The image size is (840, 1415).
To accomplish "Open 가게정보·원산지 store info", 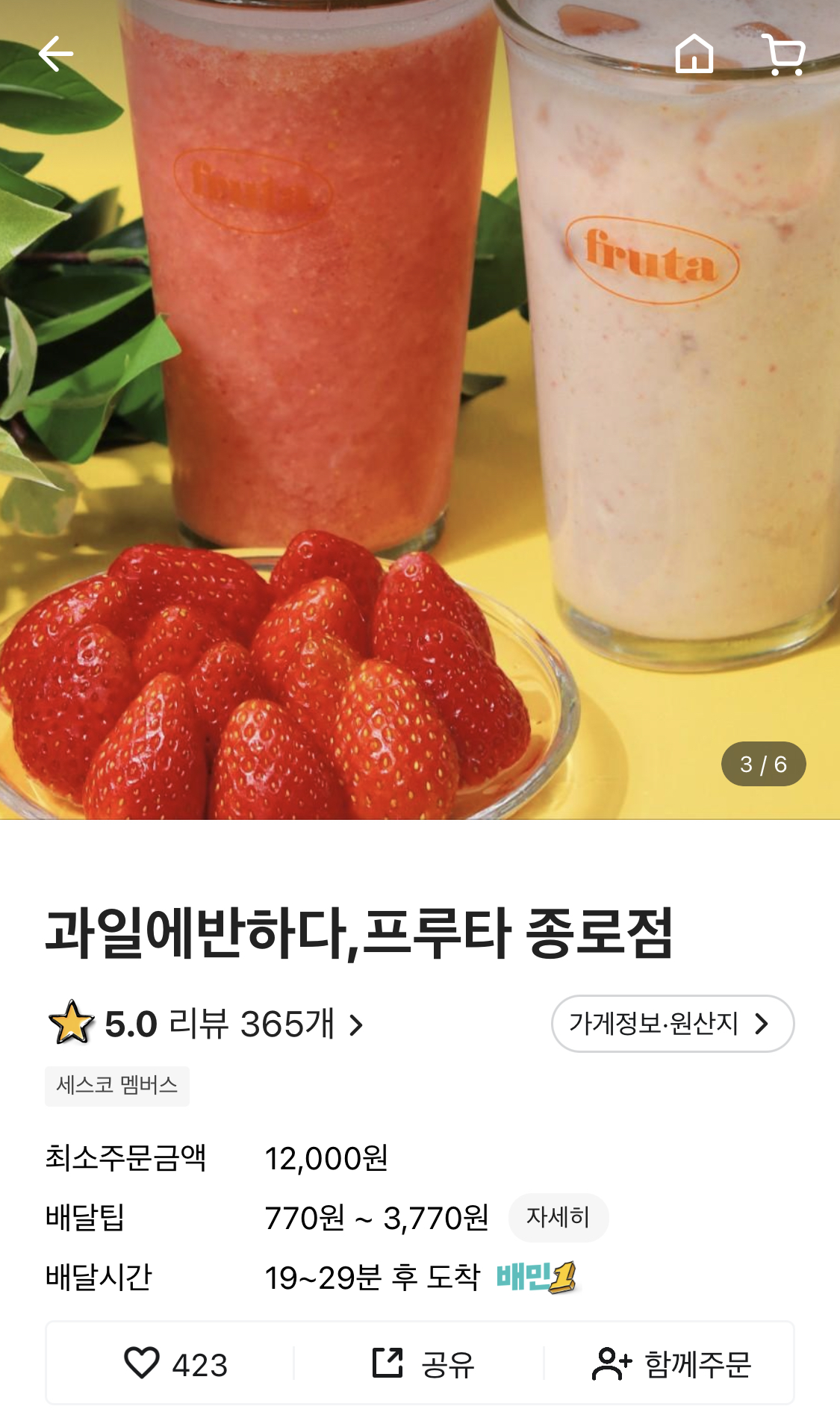I will (672, 1024).
